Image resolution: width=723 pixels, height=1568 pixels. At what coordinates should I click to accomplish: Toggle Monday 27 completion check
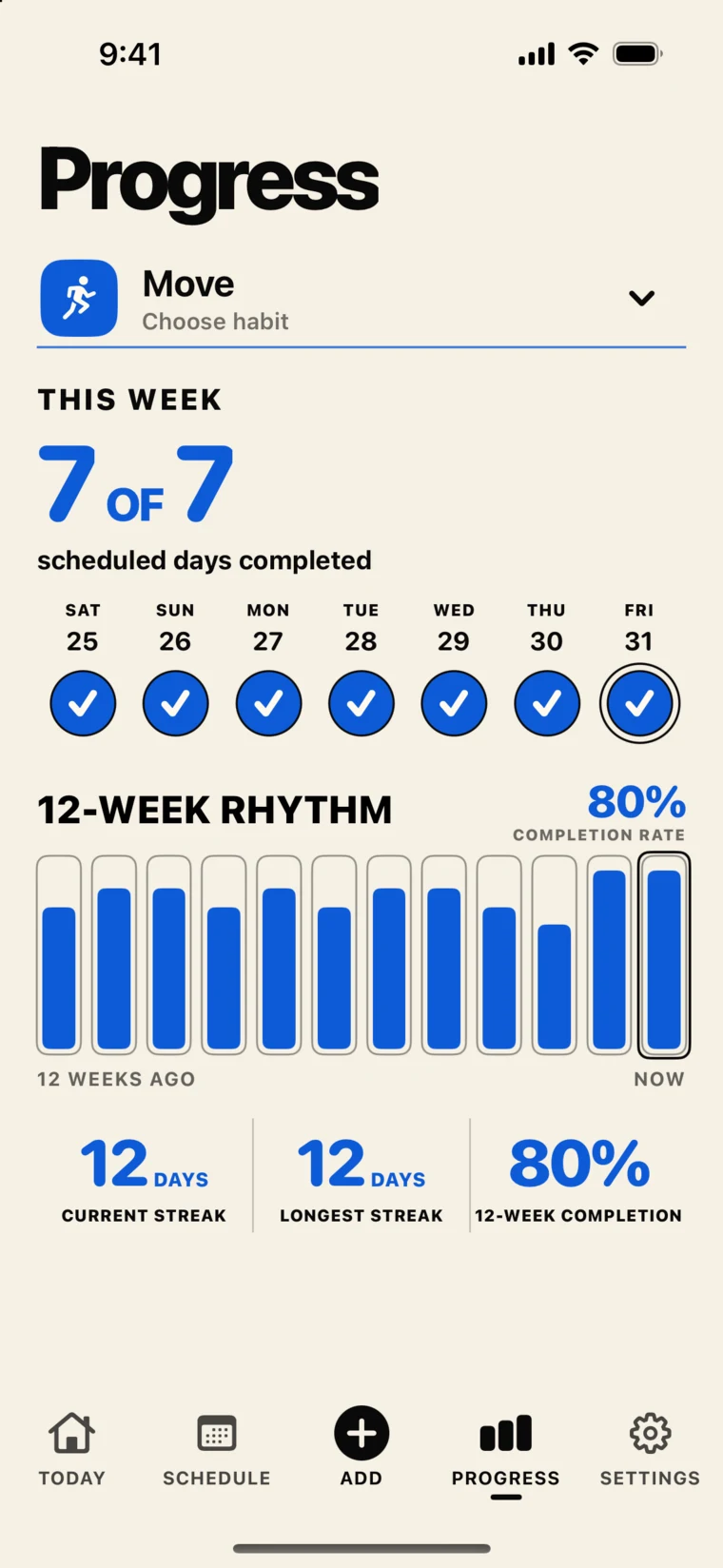[268, 703]
